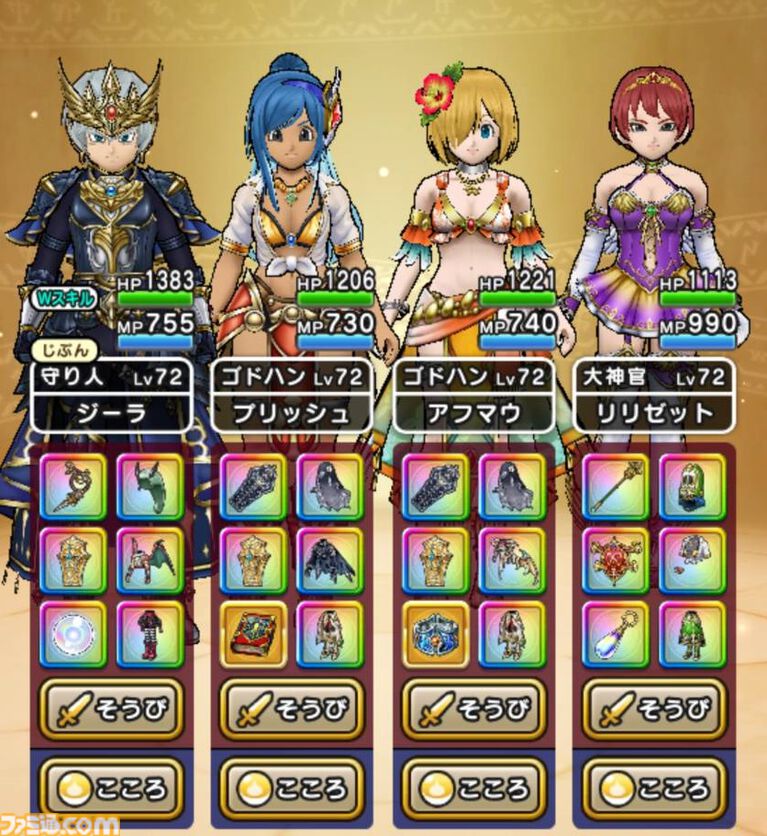Screen dimensions: 767x836
Task: Open こころ (hearts) for ジーラ
Action: point(110,785)
